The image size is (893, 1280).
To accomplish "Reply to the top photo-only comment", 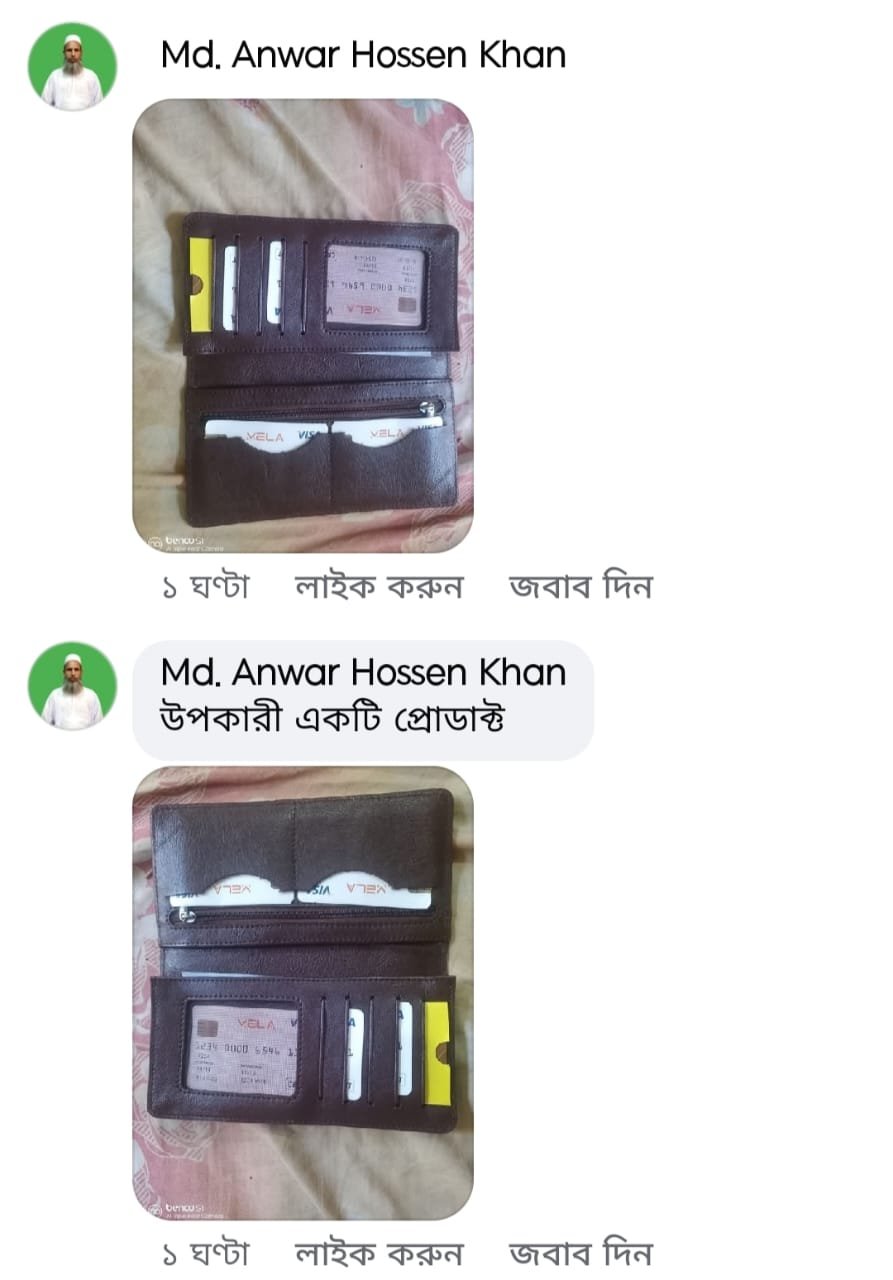I will click(580, 587).
